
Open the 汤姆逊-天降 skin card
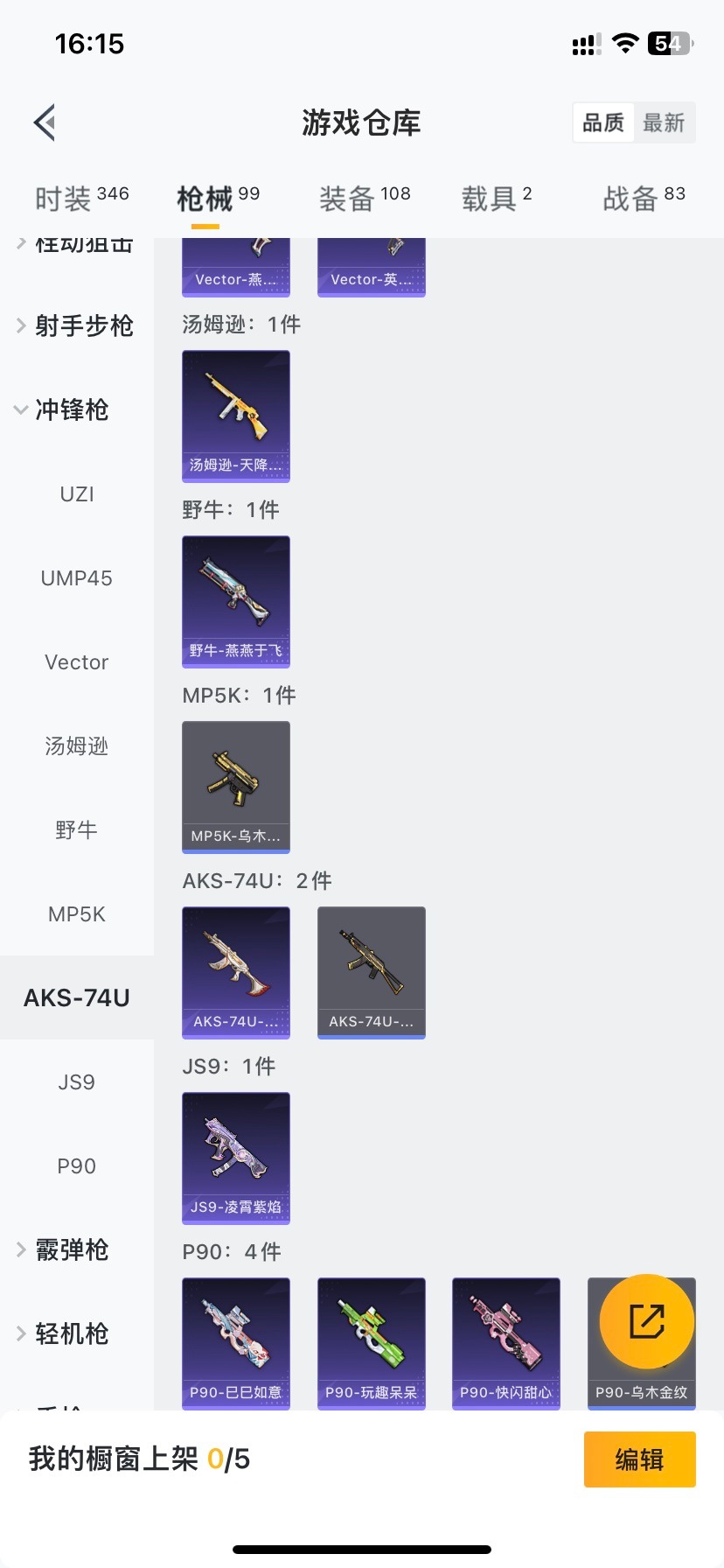click(x=236, y=416)
